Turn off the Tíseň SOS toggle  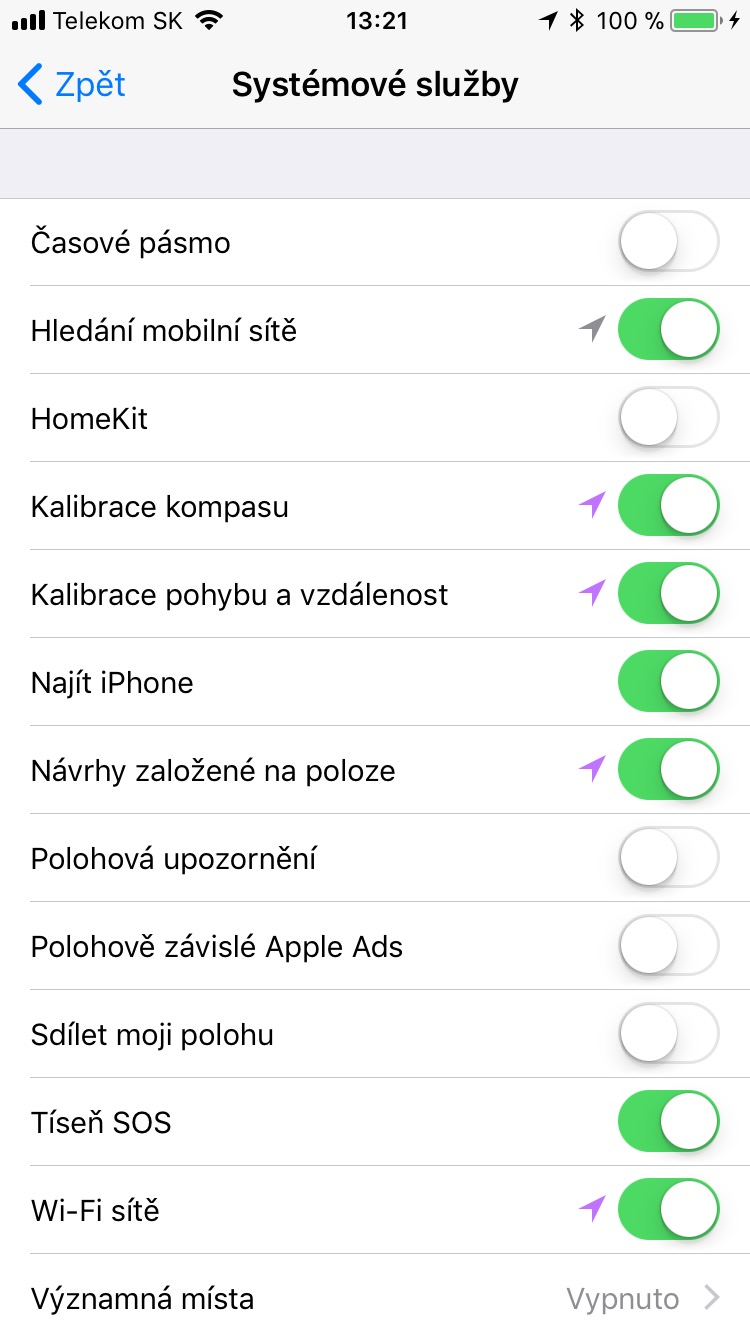(668, 1121)
